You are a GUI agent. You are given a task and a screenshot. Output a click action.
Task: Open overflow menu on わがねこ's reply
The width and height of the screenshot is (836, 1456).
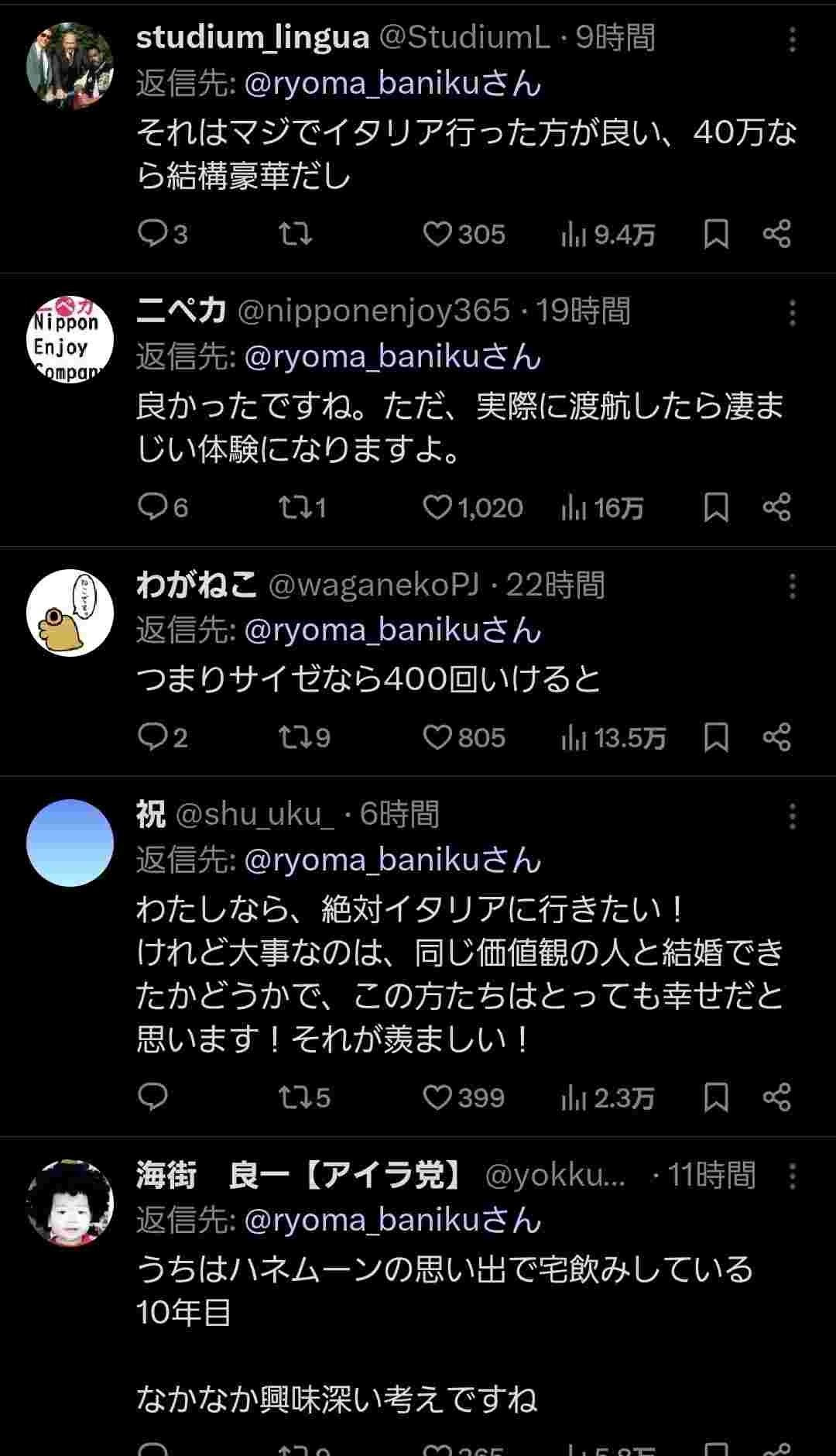(792, 586)
